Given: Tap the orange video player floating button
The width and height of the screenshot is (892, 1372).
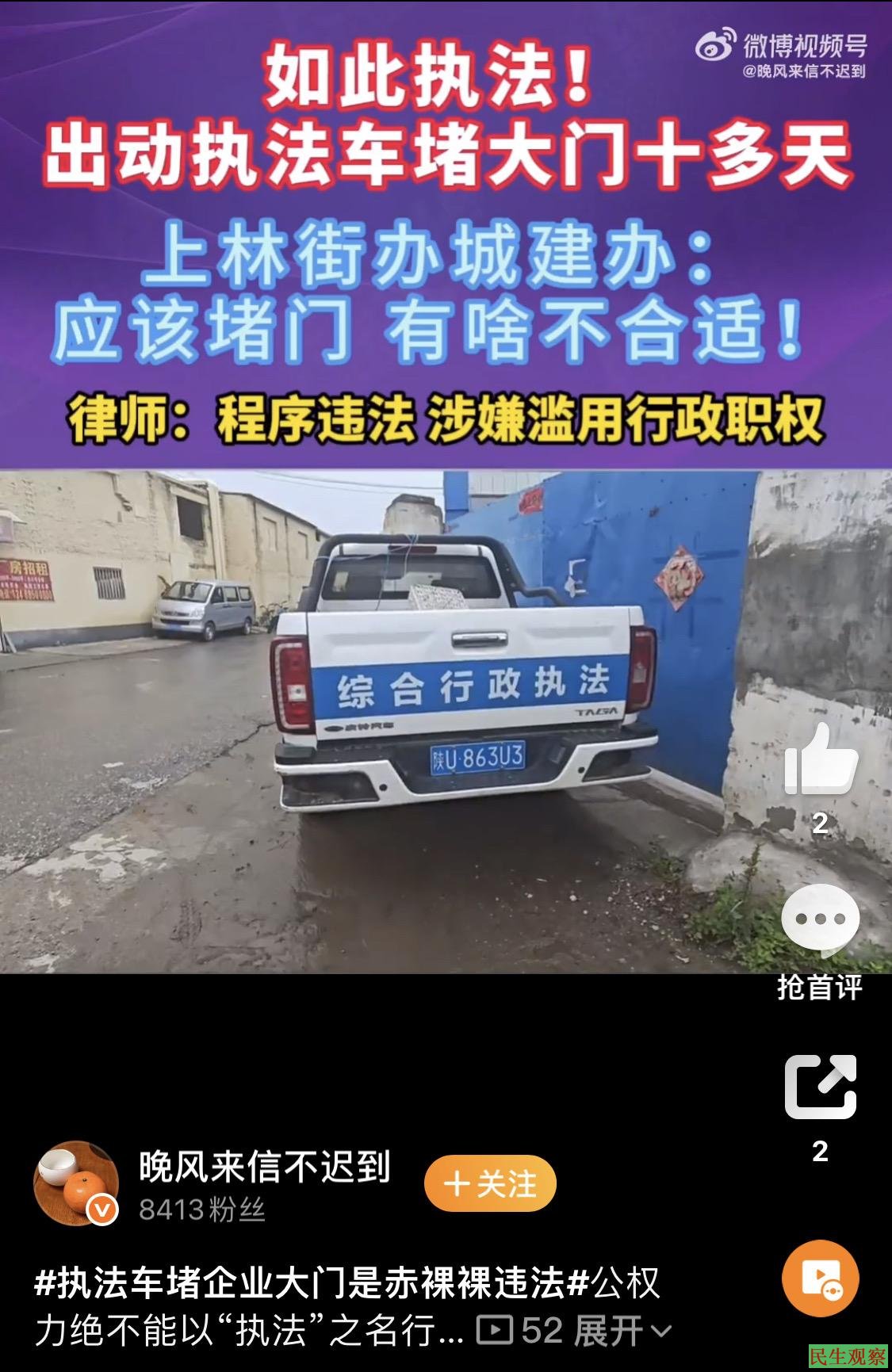Looking at the screenshot, I should (821, 1278).
